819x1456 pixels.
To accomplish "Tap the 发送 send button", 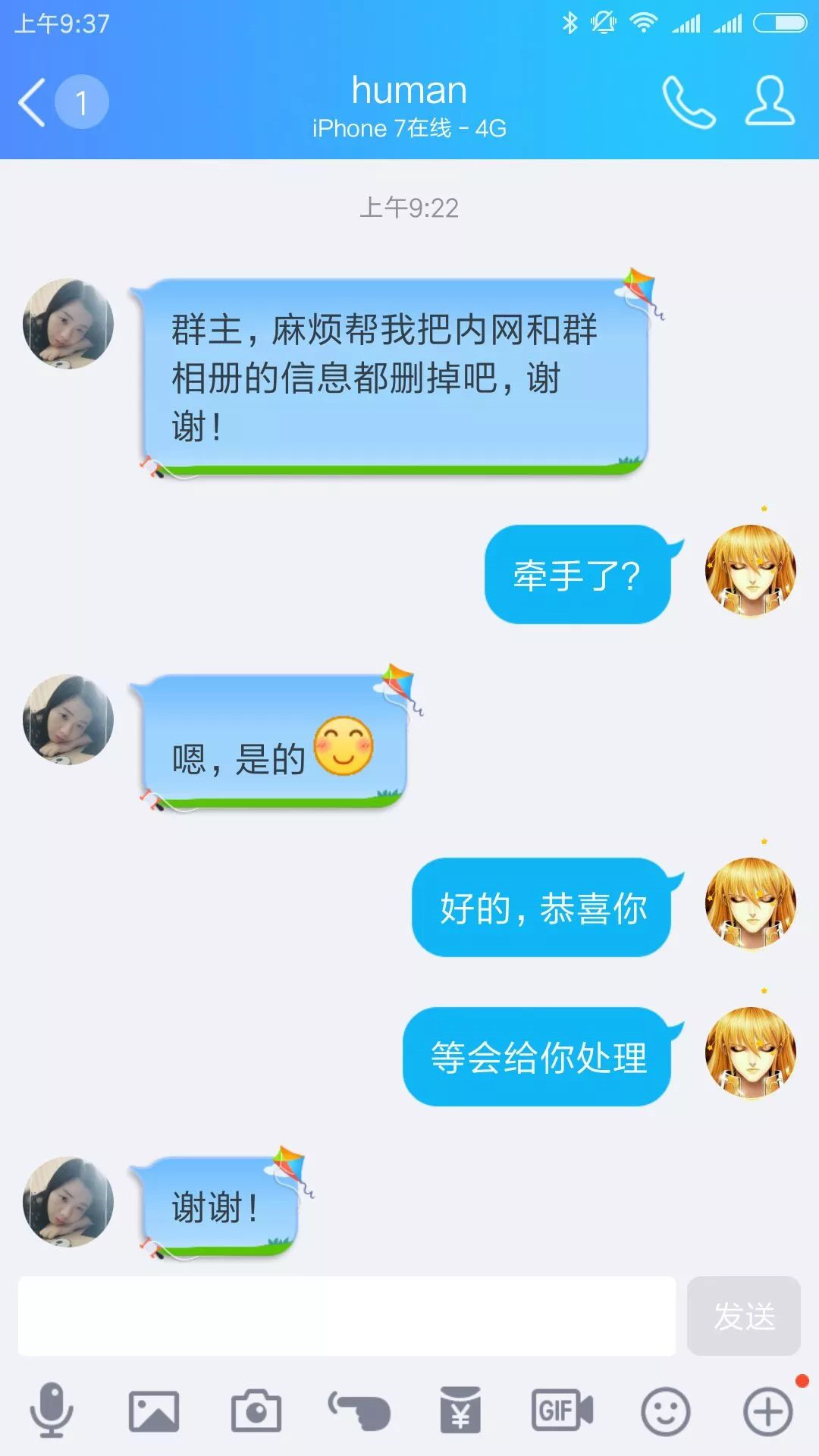I will 743,1316.
